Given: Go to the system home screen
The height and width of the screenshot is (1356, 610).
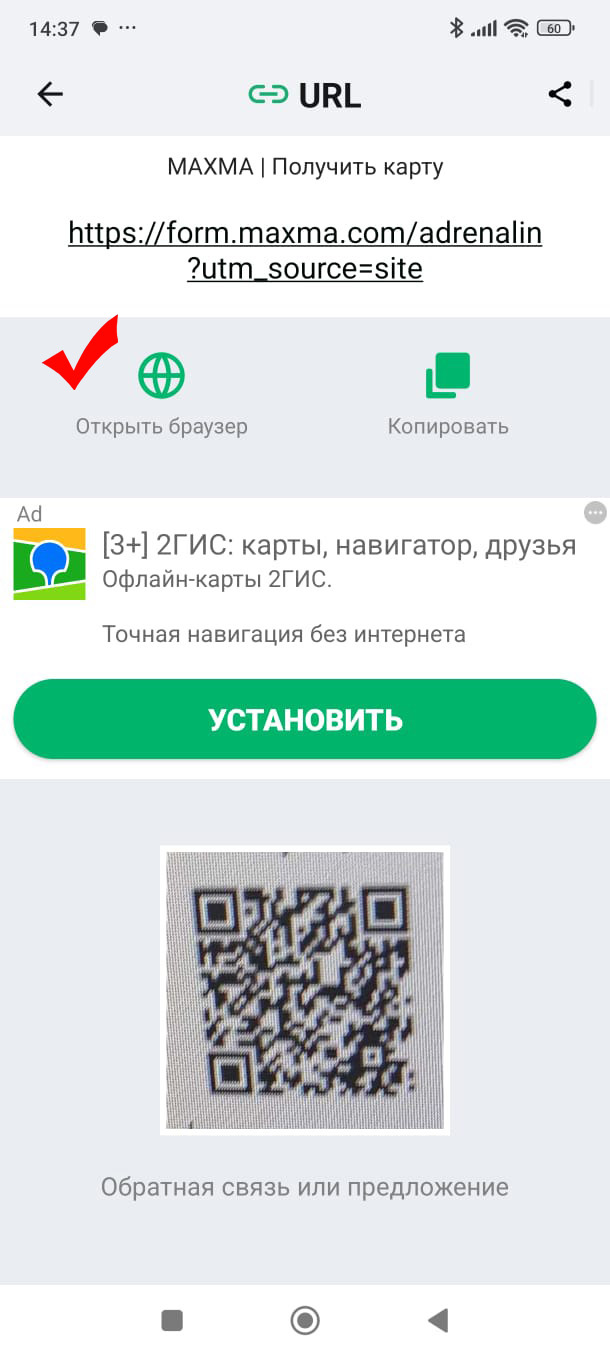Looking at the screenshot, I should pyautogui.click(x=305, y=1321).
